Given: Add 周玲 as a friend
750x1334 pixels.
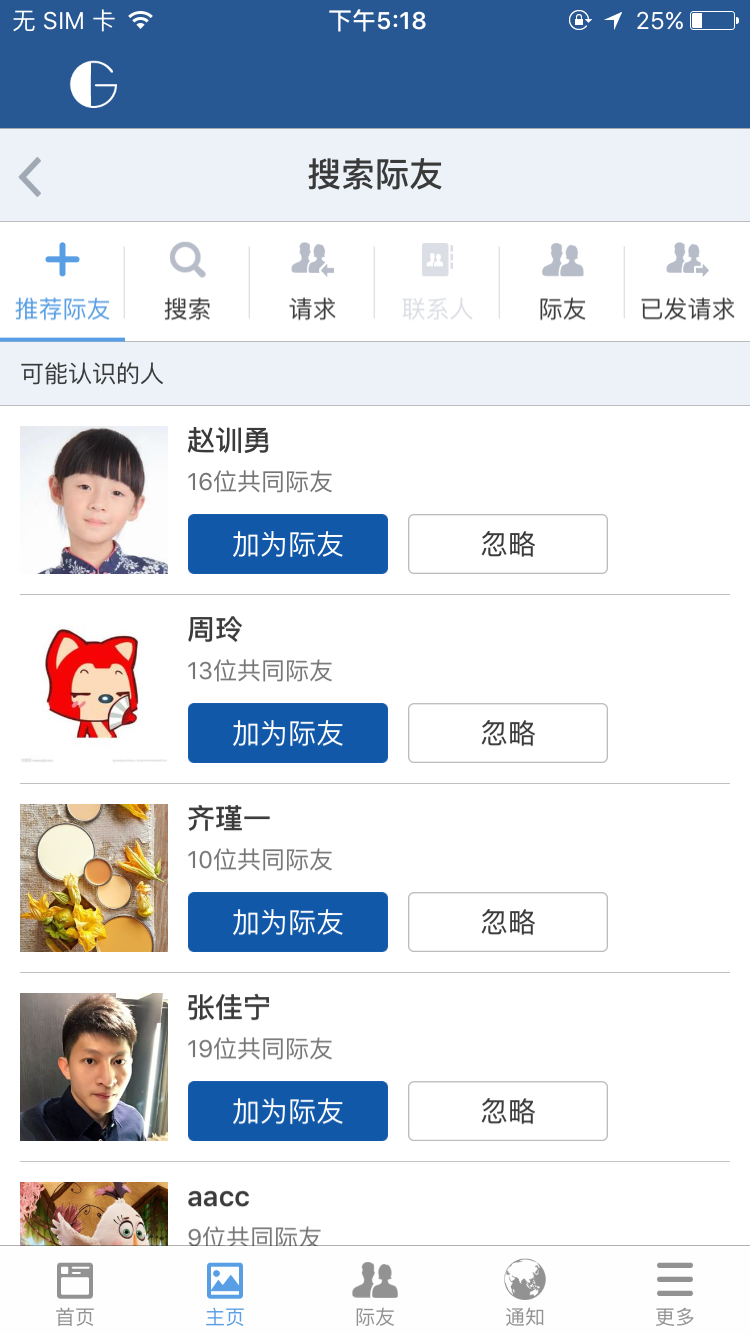Looking at the screenshot, I should click(x=287, y=733).
